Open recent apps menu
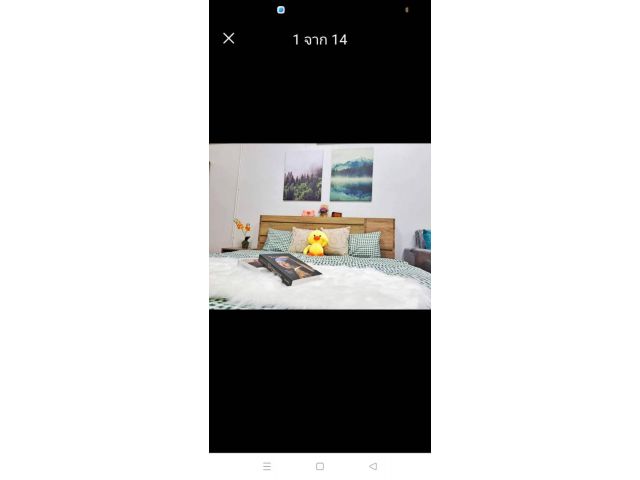This screenshot has height=480, width=640. pyautogui.click(x=266, y=466)
